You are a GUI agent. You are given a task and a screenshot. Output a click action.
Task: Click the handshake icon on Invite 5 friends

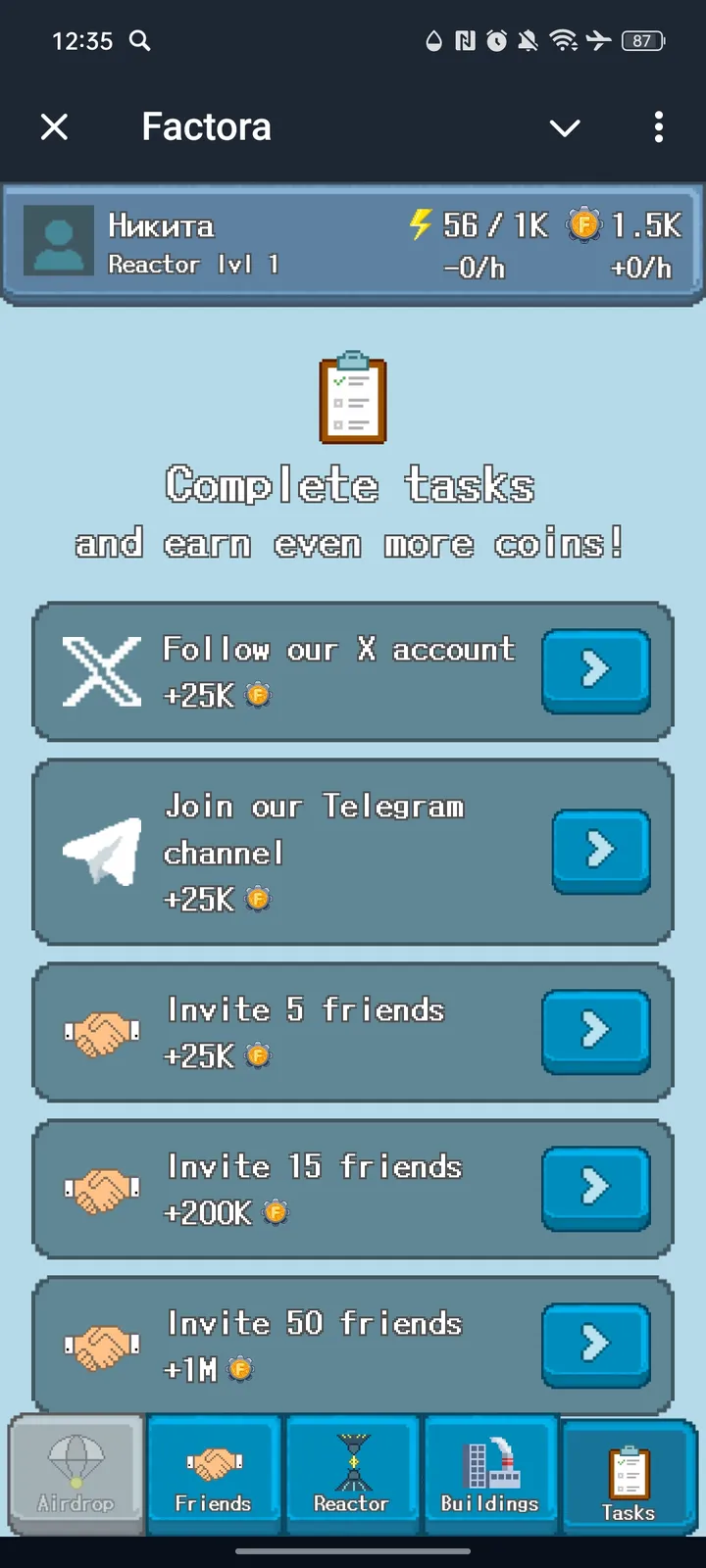click(x=101, y=1032)
